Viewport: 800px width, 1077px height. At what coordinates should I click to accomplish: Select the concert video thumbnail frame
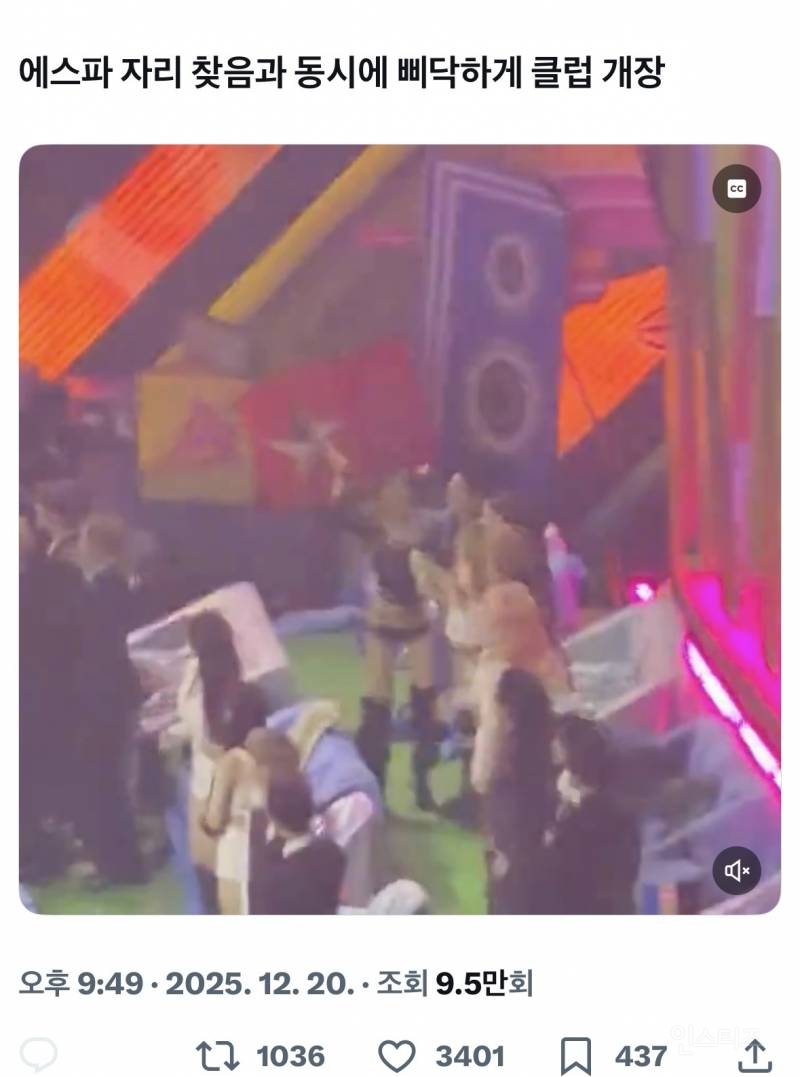click(x=400, y=530)
